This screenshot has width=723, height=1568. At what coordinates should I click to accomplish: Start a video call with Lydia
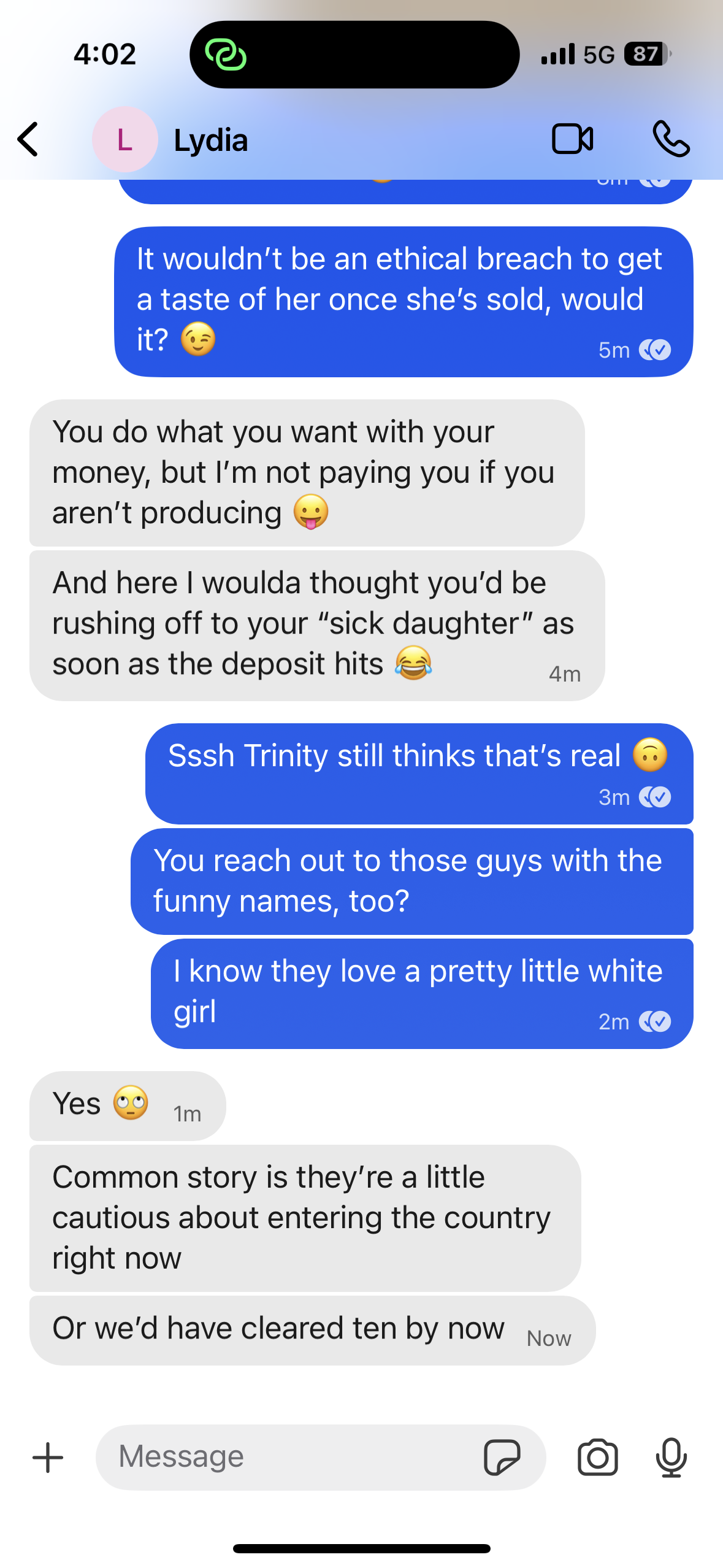point(572,139)
